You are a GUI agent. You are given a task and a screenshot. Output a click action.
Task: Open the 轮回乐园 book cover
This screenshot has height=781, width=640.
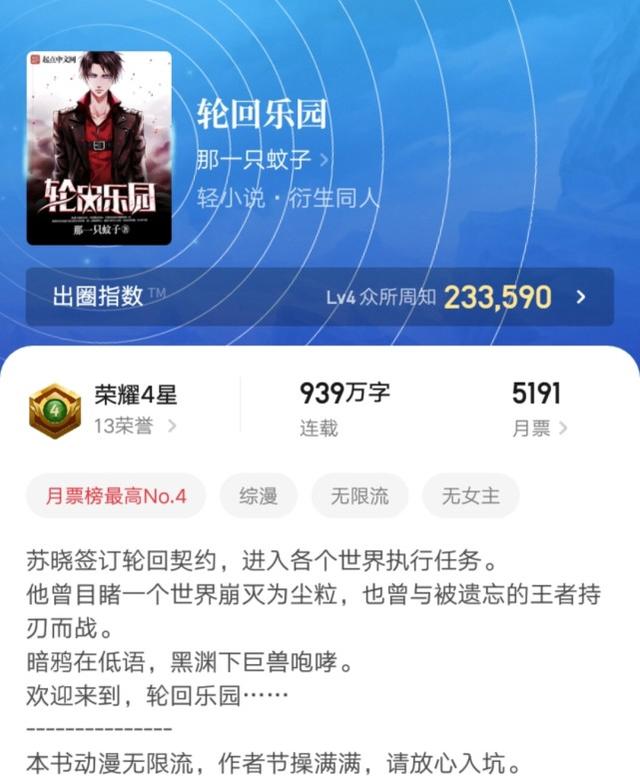point(99,147)
